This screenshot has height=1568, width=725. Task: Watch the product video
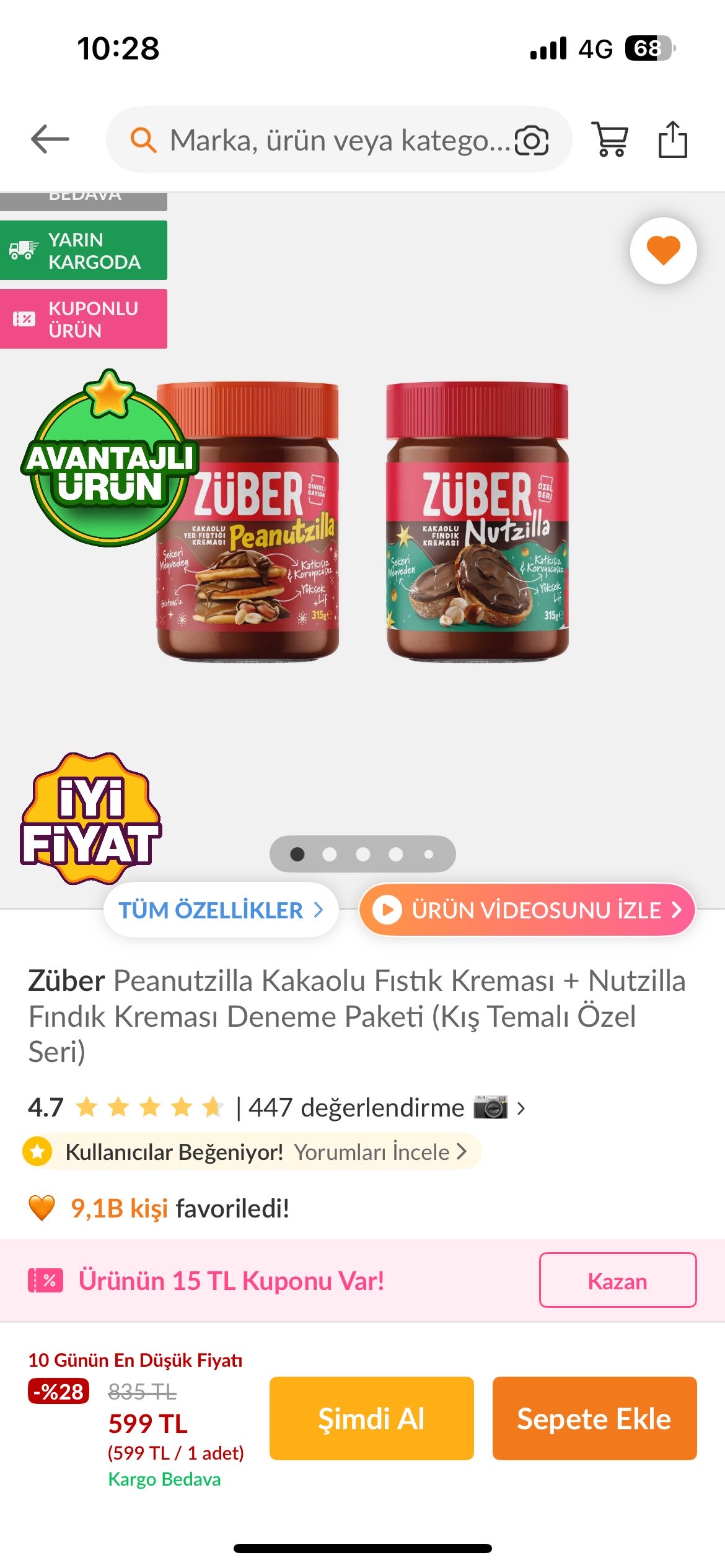(527, 910)
